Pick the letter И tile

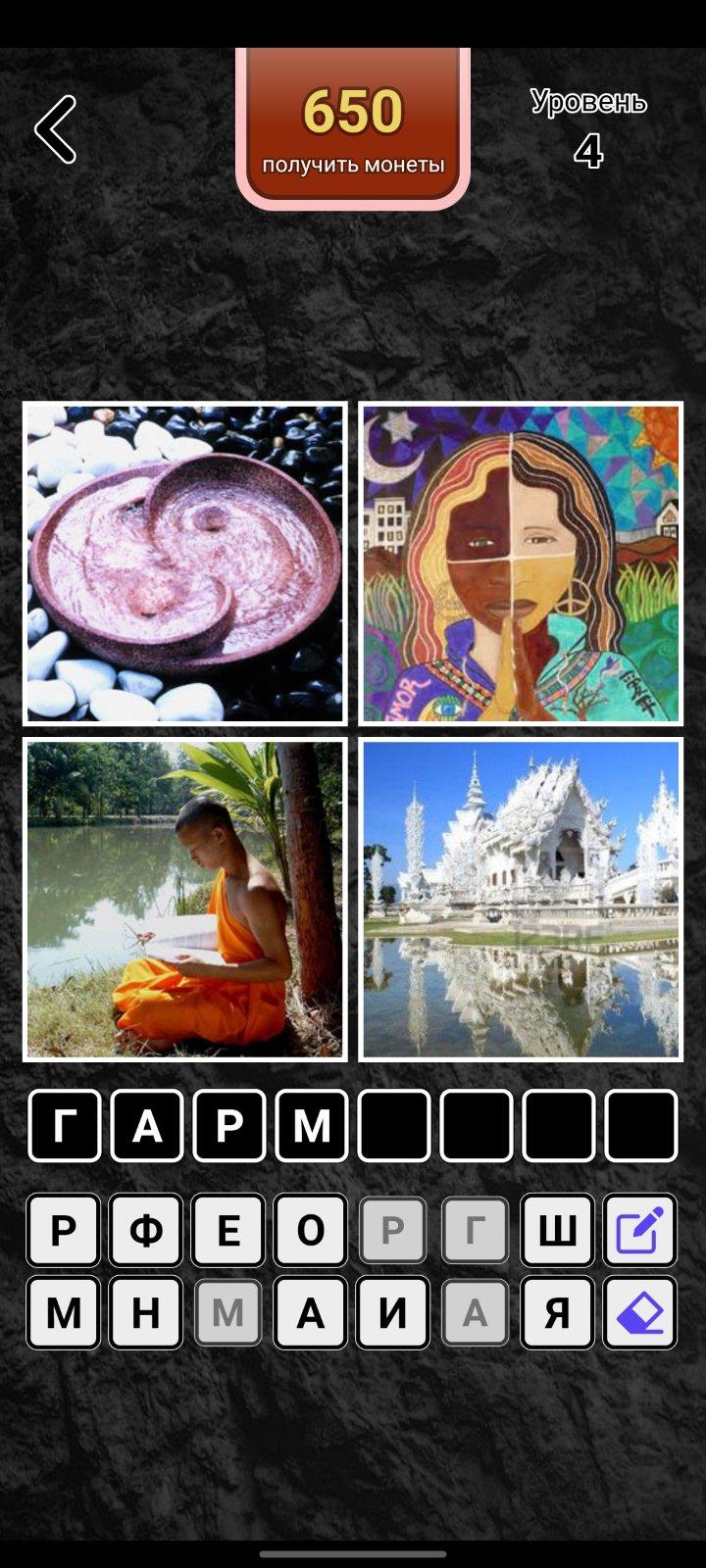392,1311
